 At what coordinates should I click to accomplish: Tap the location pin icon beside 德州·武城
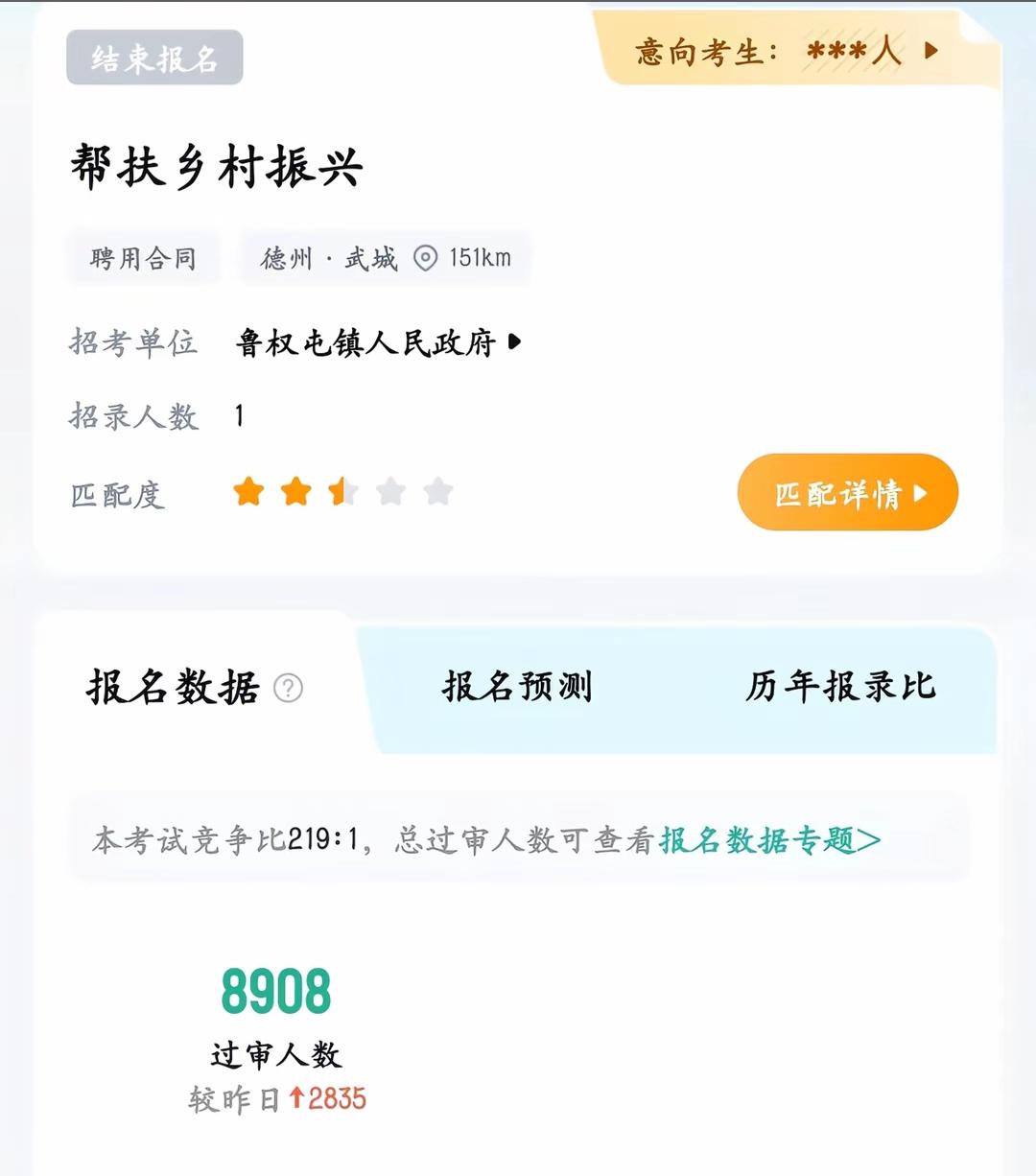coord(424,257)
